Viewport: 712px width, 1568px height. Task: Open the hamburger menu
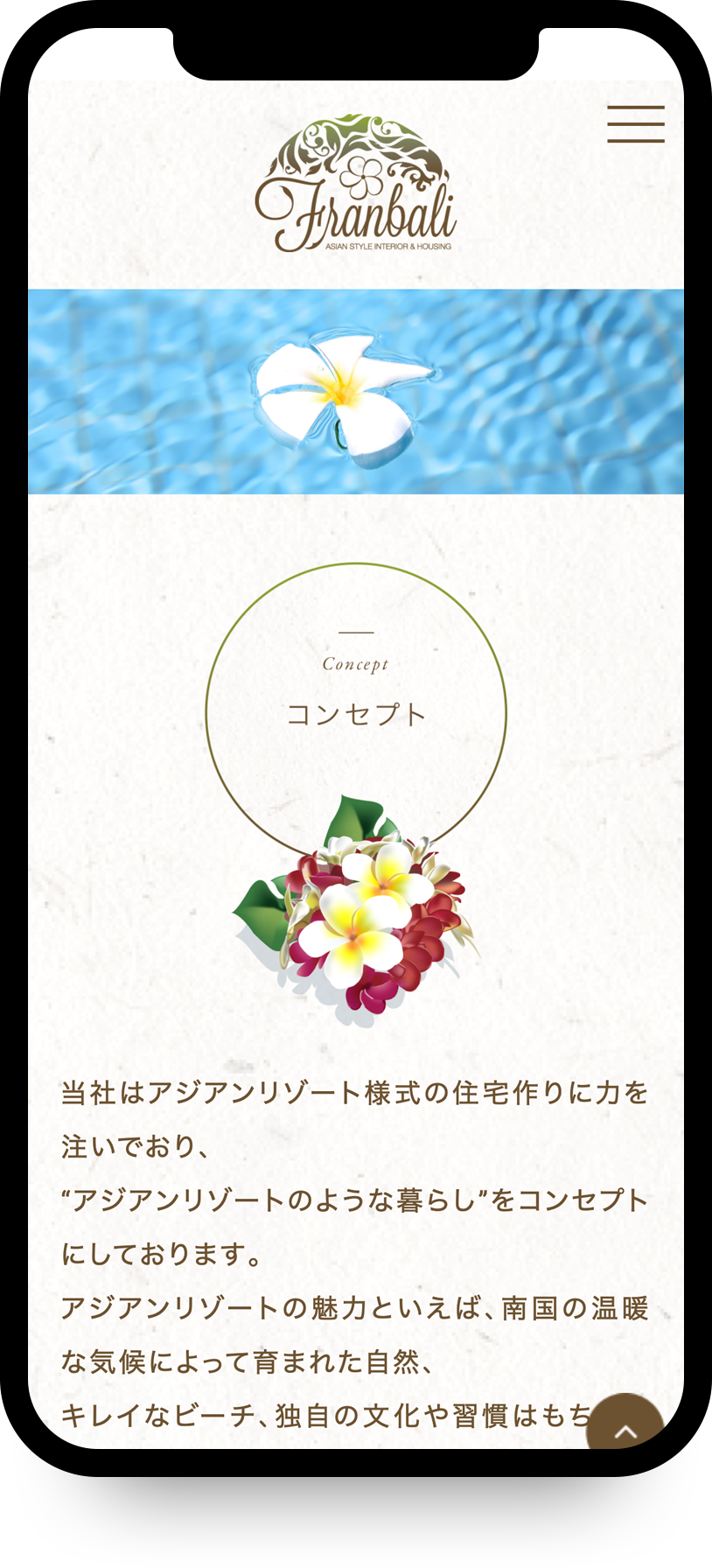coord(636,123)
